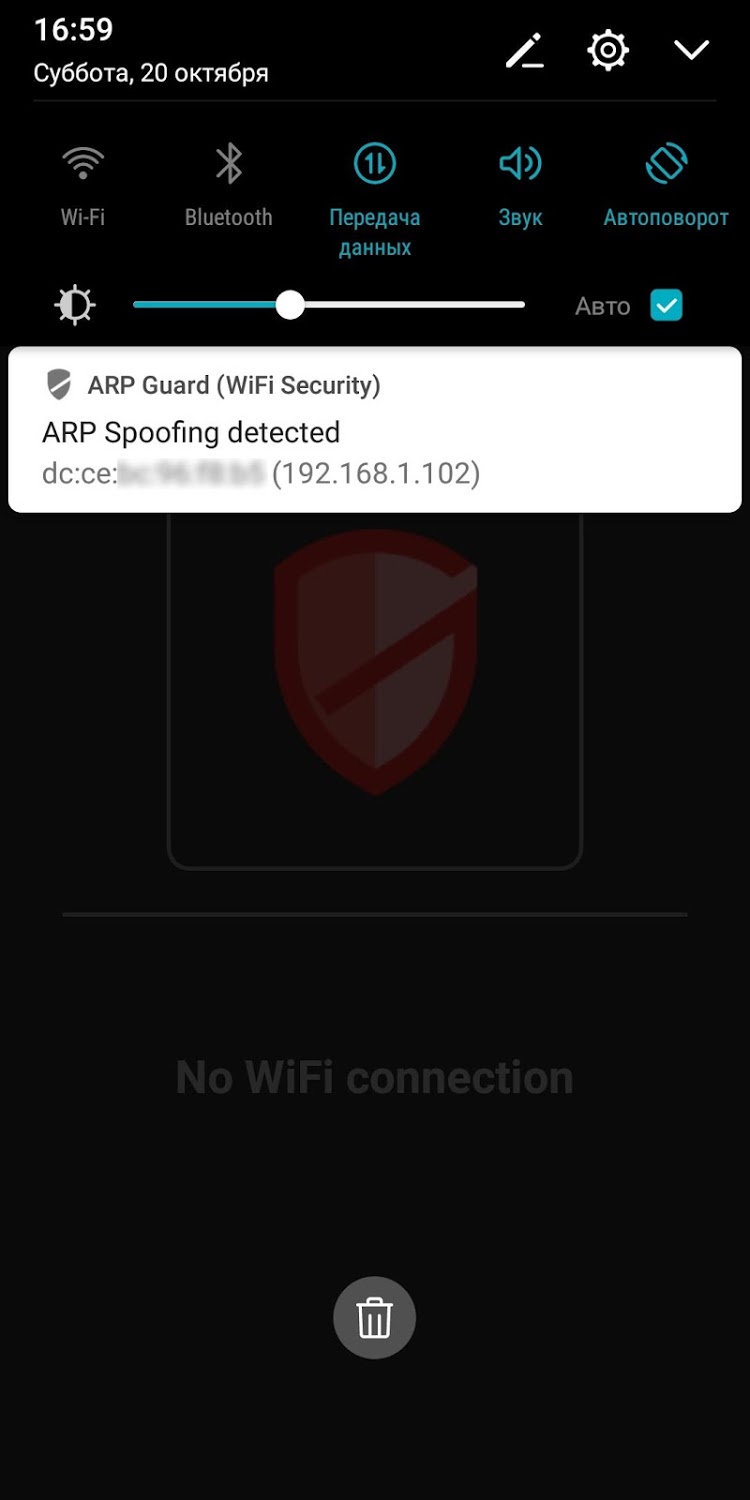Clear all notifications with trash icon

374,1318
